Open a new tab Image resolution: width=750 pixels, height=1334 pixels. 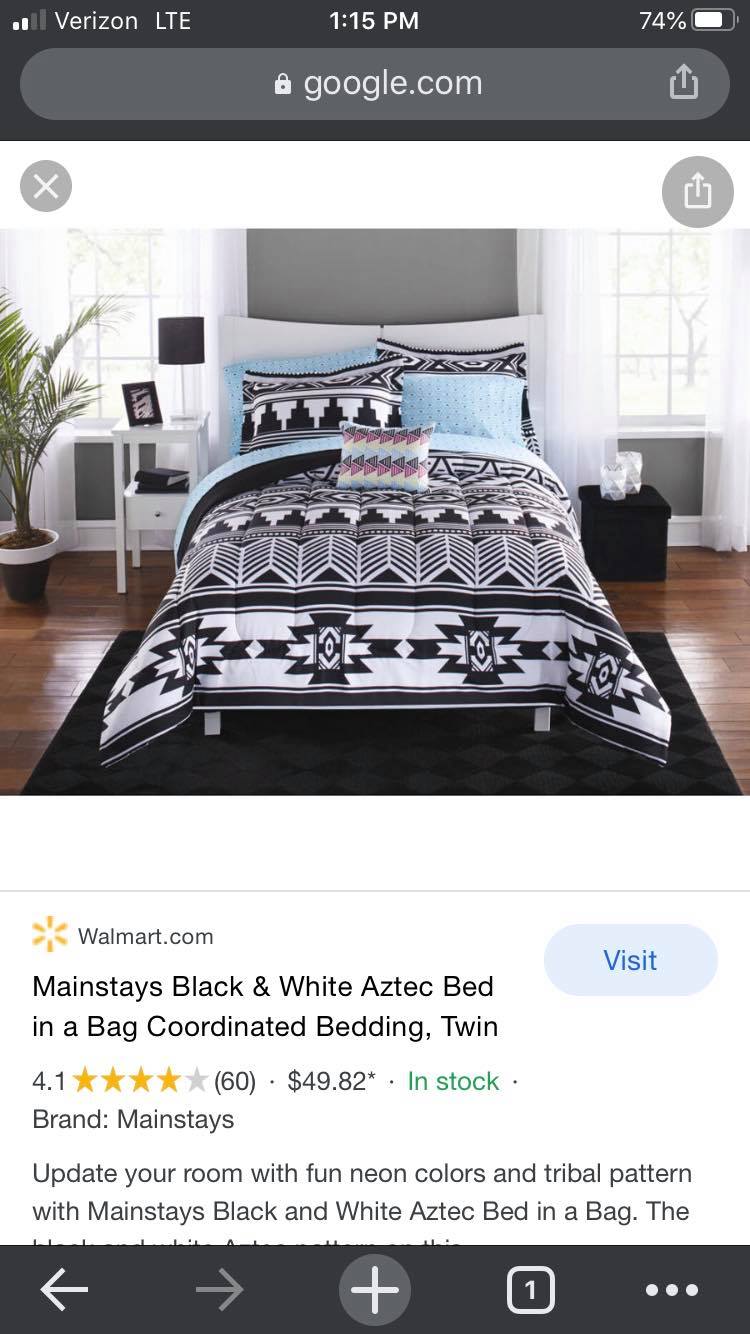[375, 1290]
